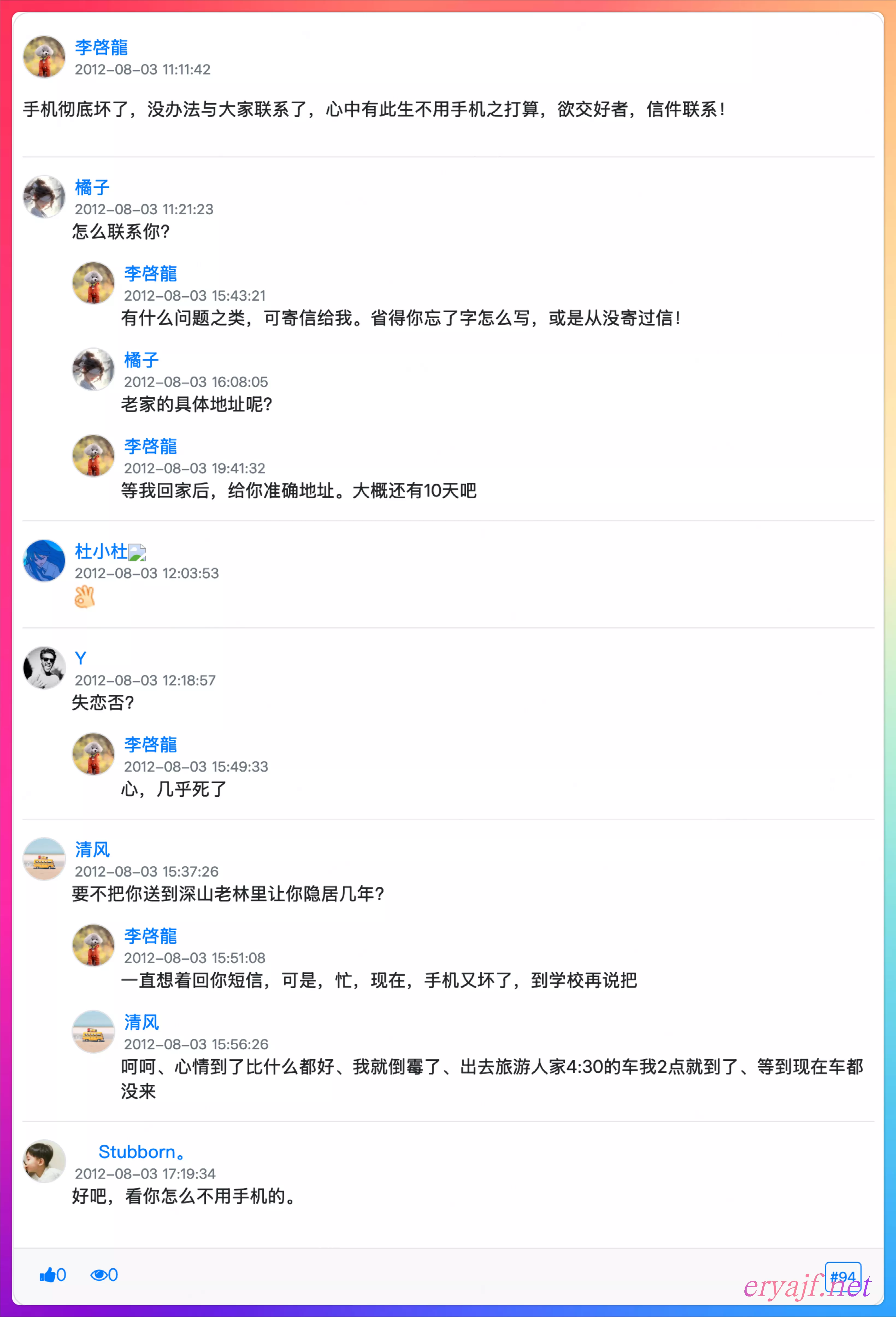
Task: Tap the eye view-count icon
Action: (99, 1275)
